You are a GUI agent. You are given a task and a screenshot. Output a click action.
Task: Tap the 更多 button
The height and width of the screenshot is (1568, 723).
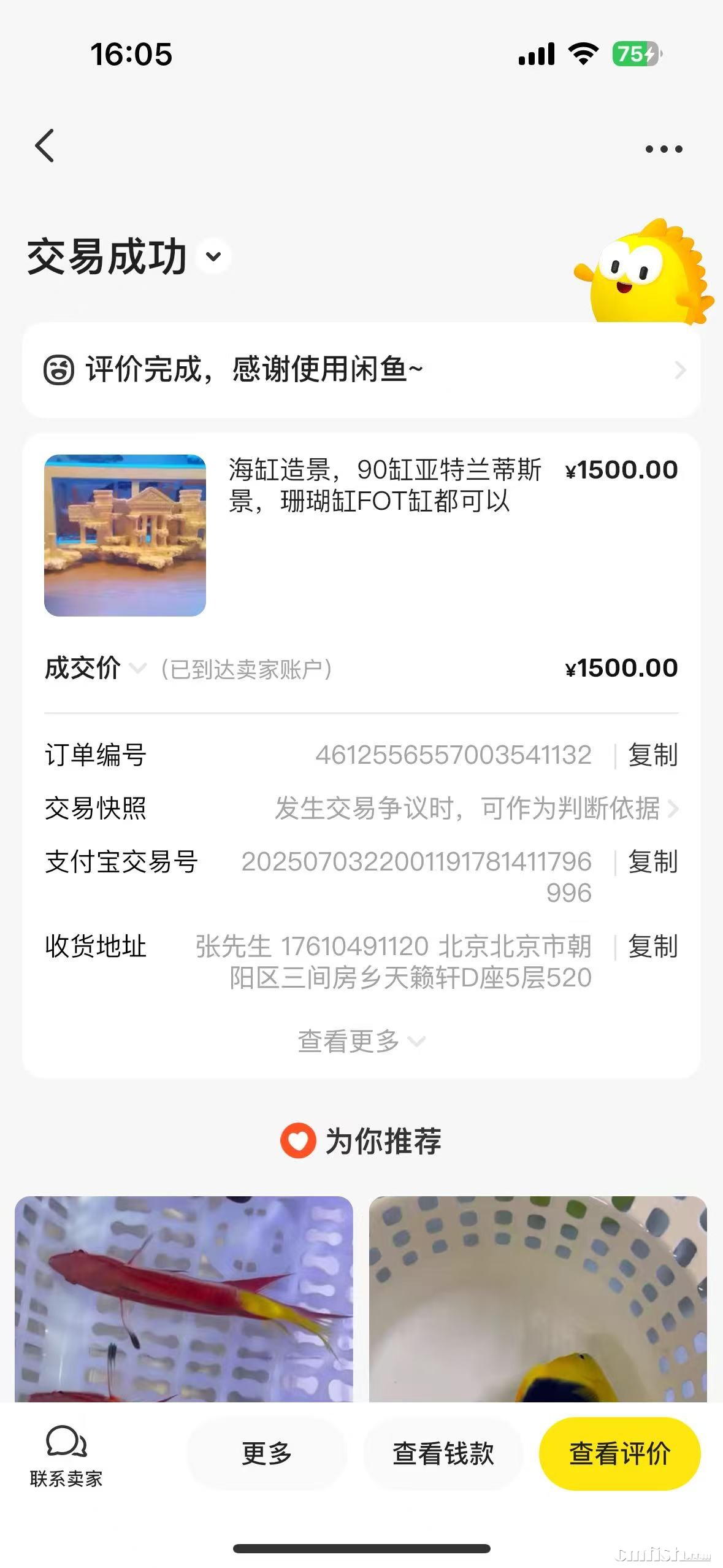pyautogui.click(x=267, y=1453)
